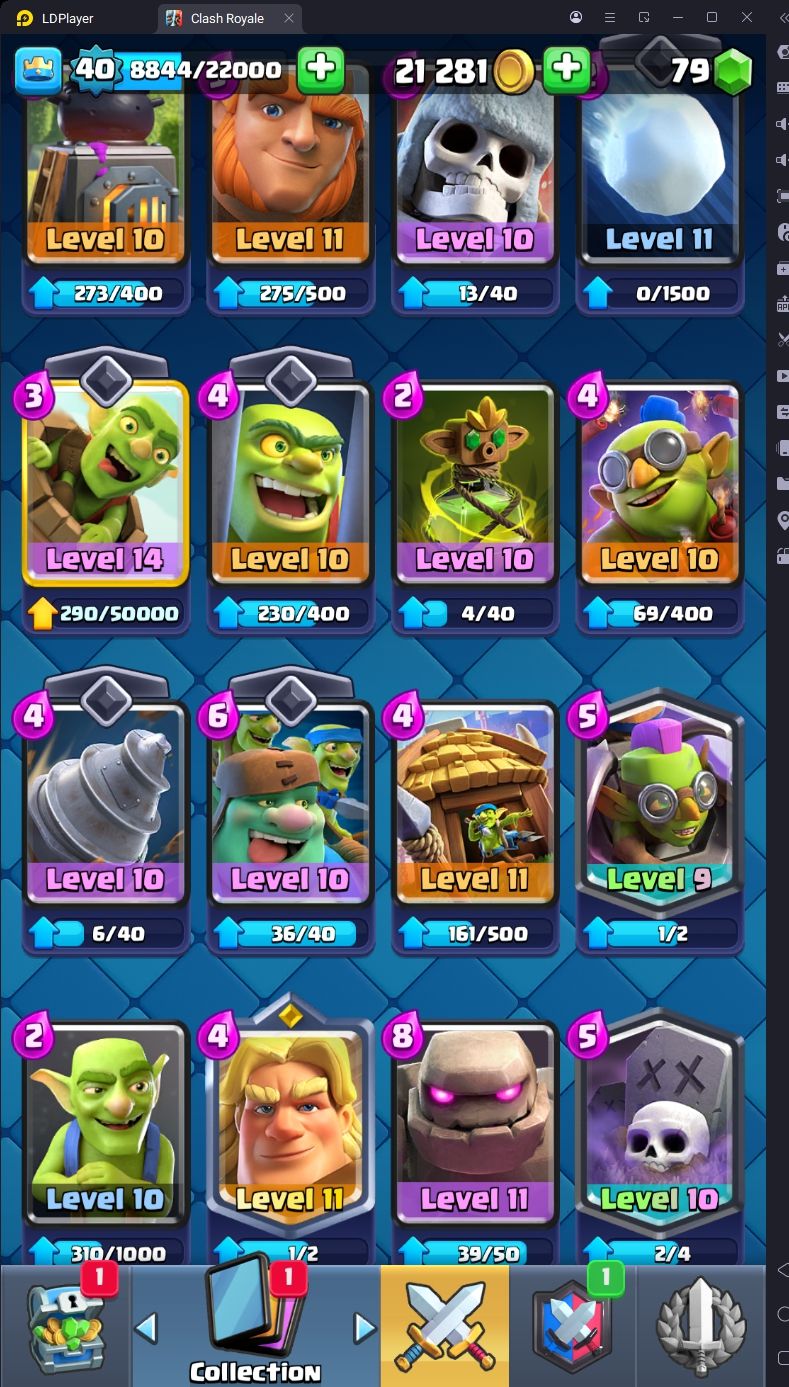Open the Goblin Giant card at 36/40
The image size is (789, 1387).
(x=290, y=803)
